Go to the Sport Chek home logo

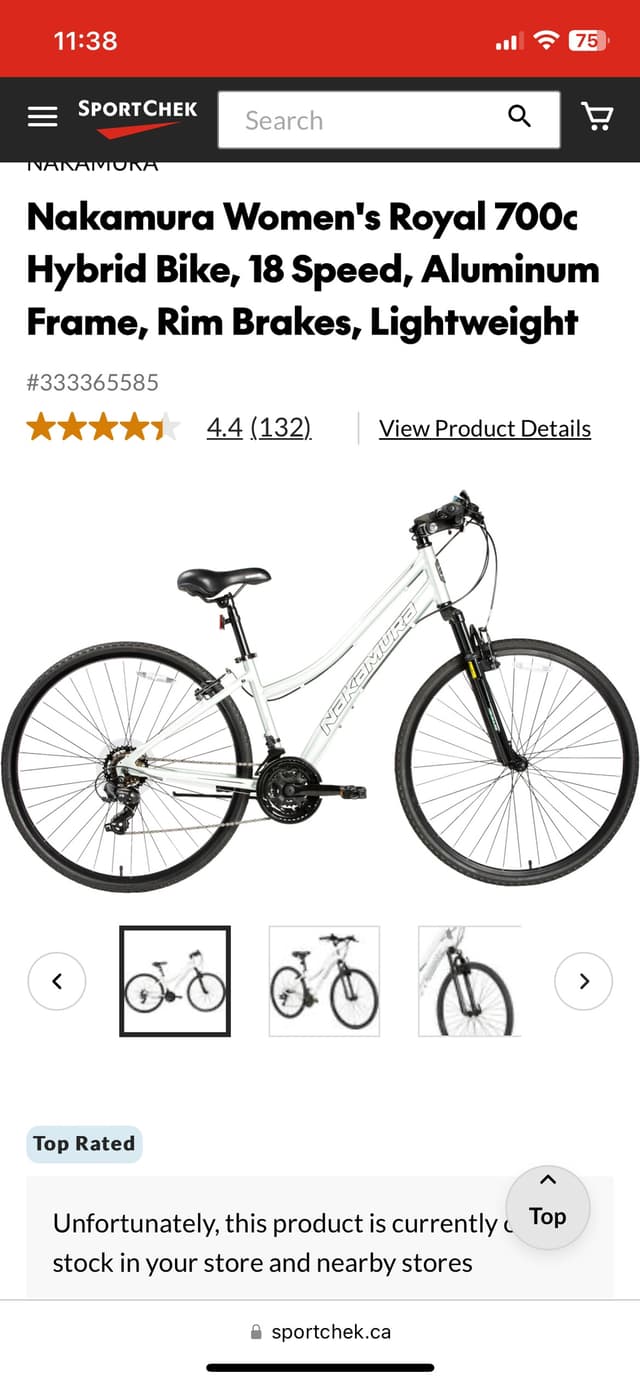click(x=138, y=116)
